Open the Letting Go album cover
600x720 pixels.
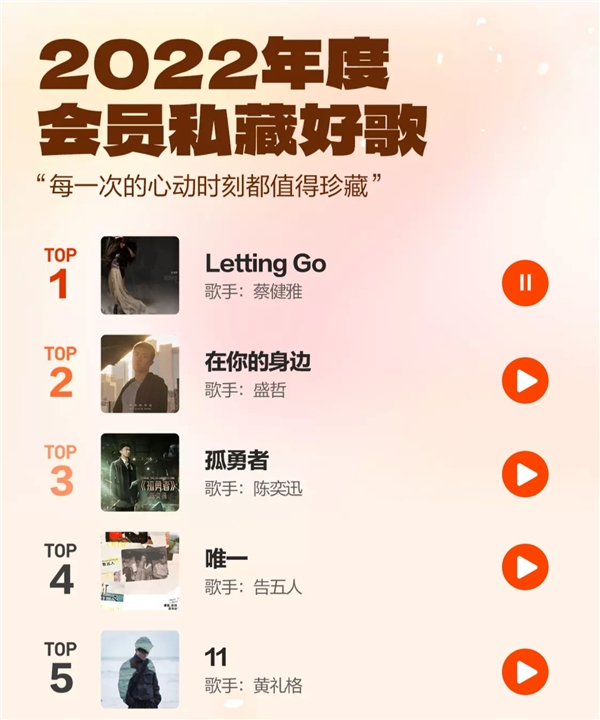140,275
